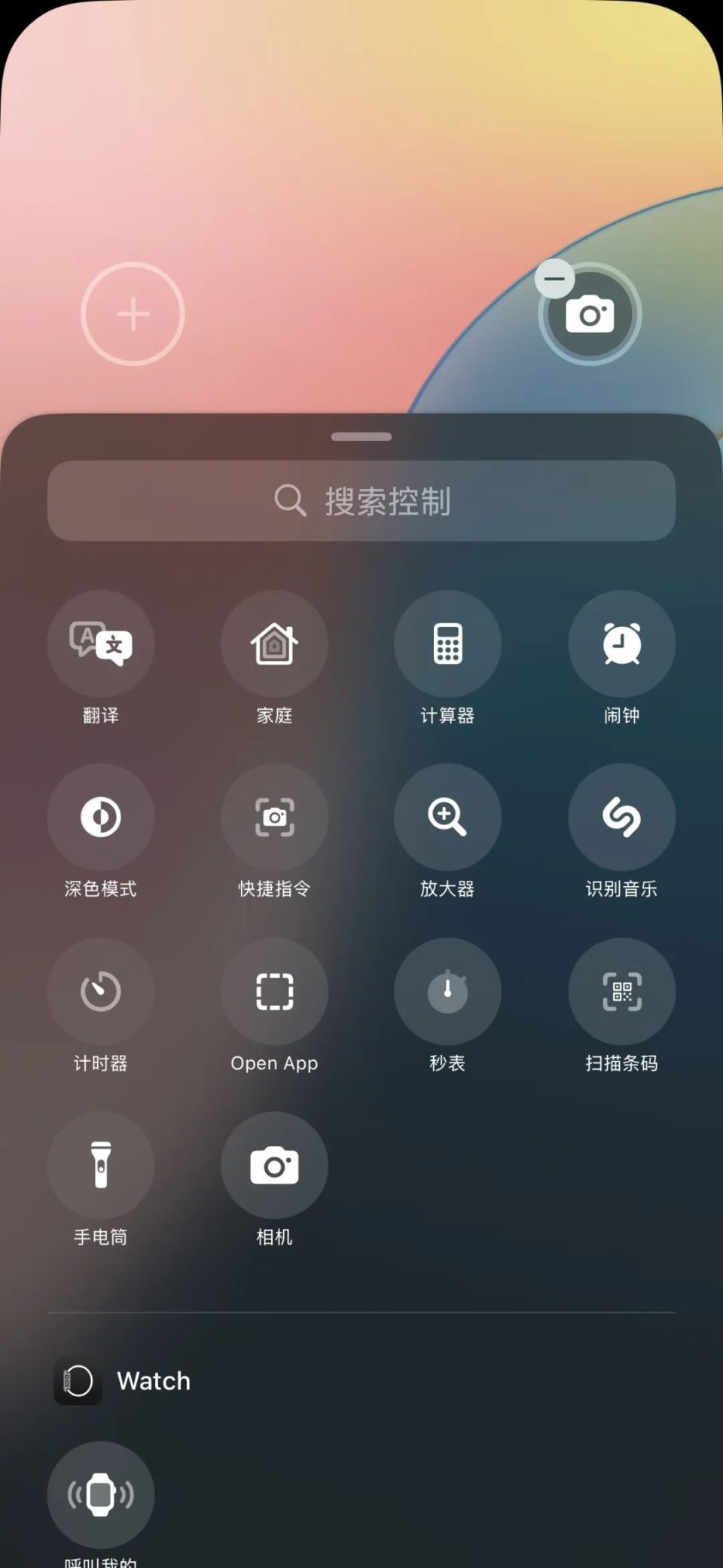Select the 计时器 Timer control
The height and width of the screenshot is (1568, 723).
(x=102, y=992)
